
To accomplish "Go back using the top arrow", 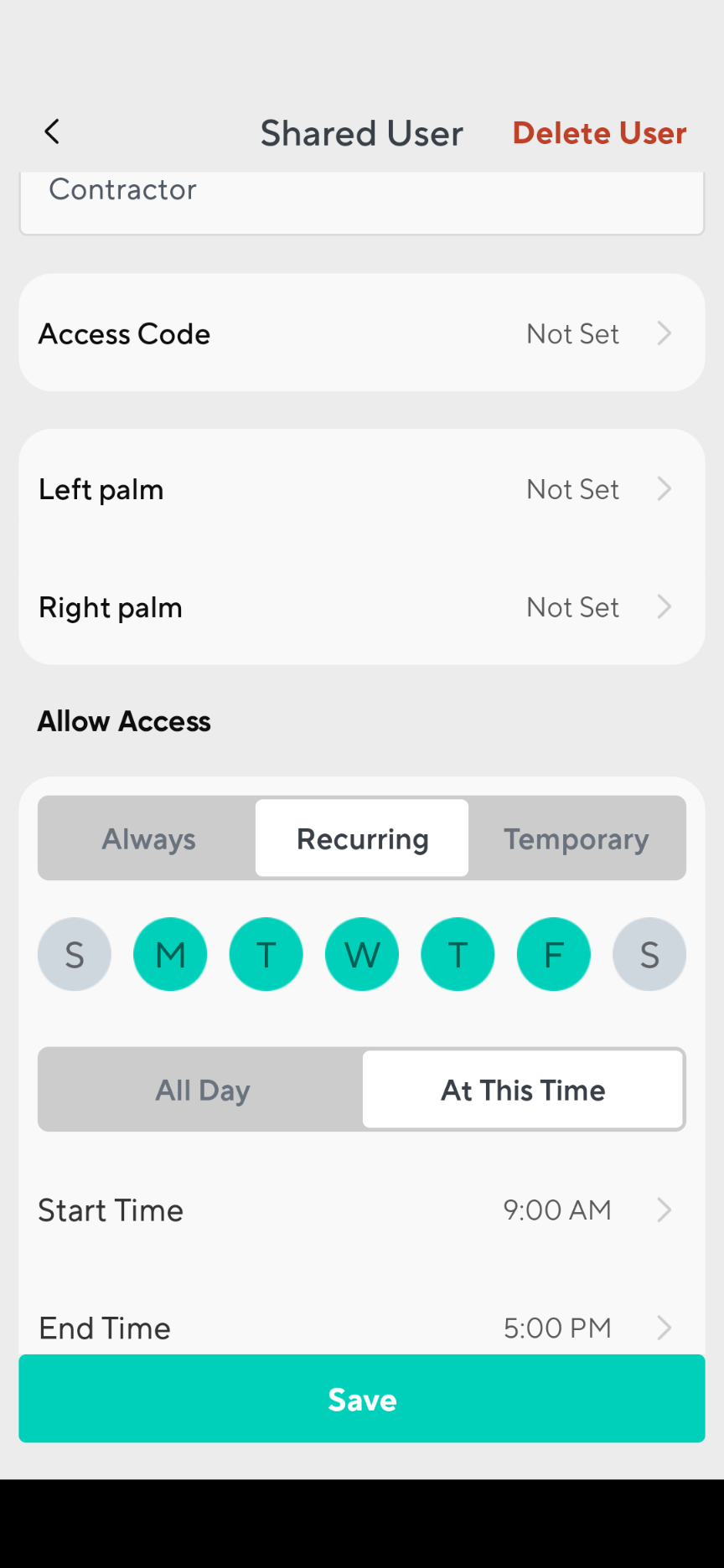I will (x=52, y=132).
